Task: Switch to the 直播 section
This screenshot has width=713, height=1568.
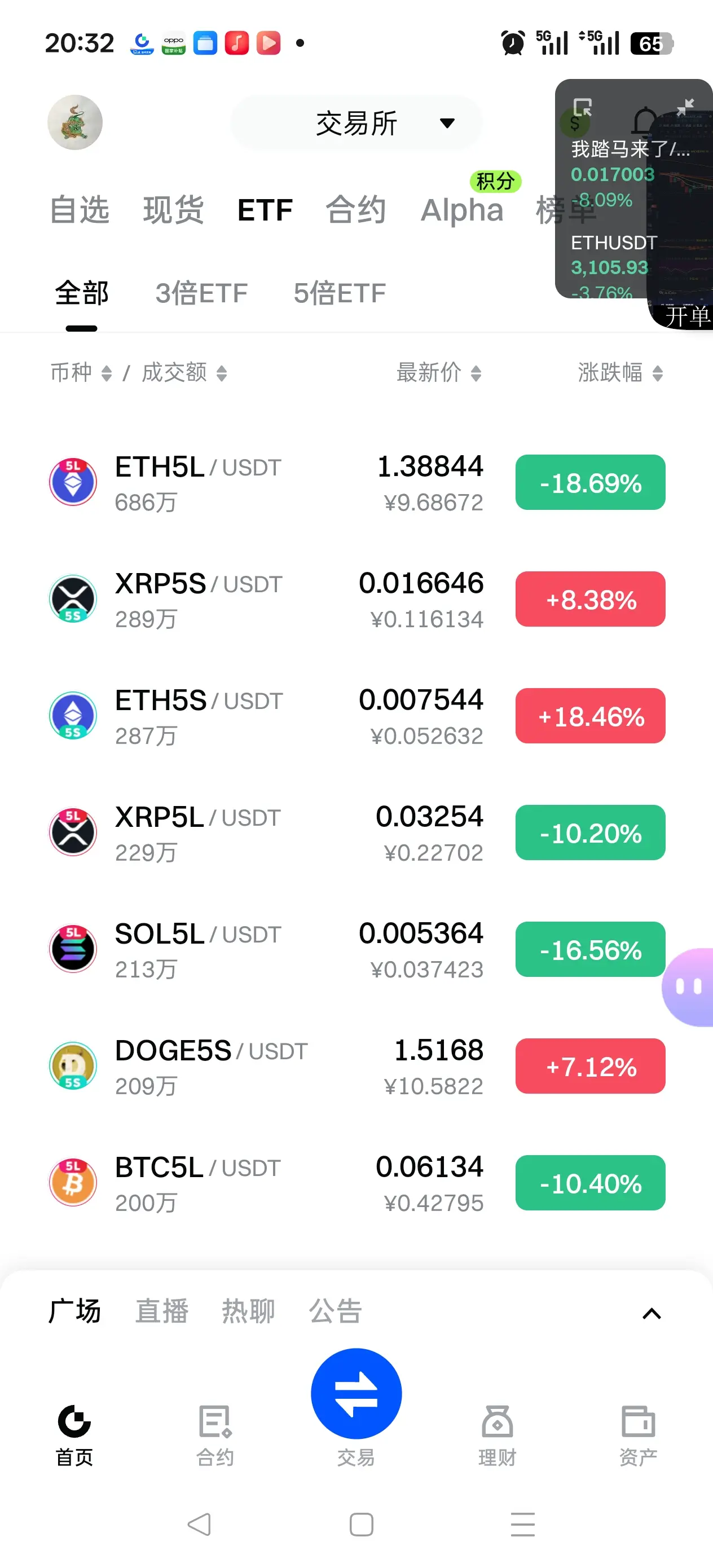Action: click(161, 1311)
